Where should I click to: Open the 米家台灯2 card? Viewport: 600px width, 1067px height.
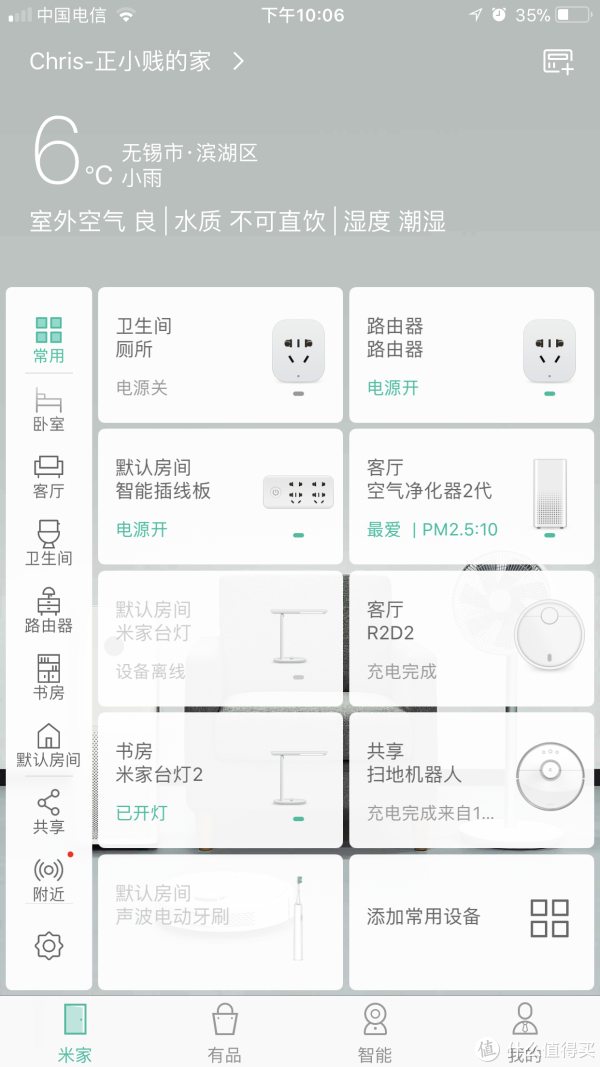(x=220, y=780)
